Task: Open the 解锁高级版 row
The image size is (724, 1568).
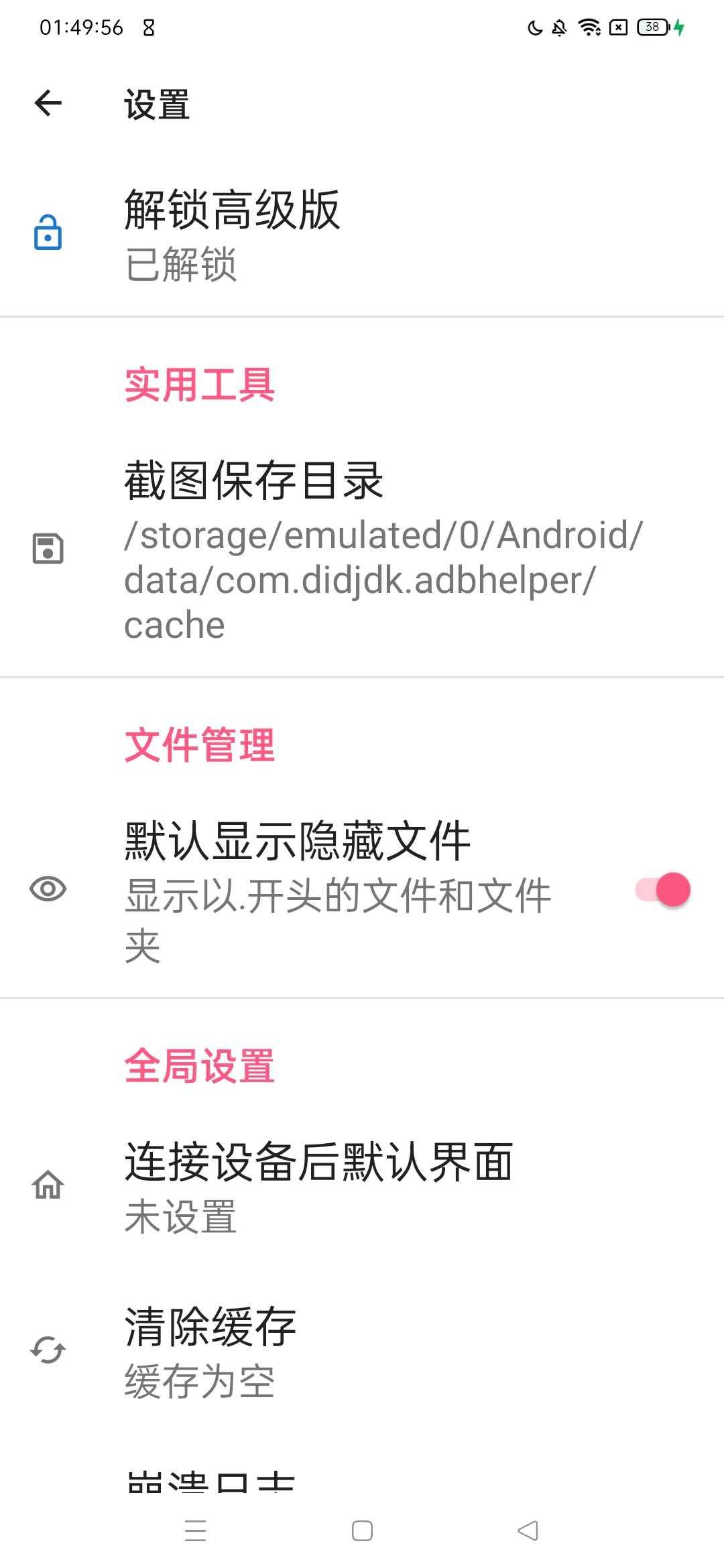Action: (362, 235)
